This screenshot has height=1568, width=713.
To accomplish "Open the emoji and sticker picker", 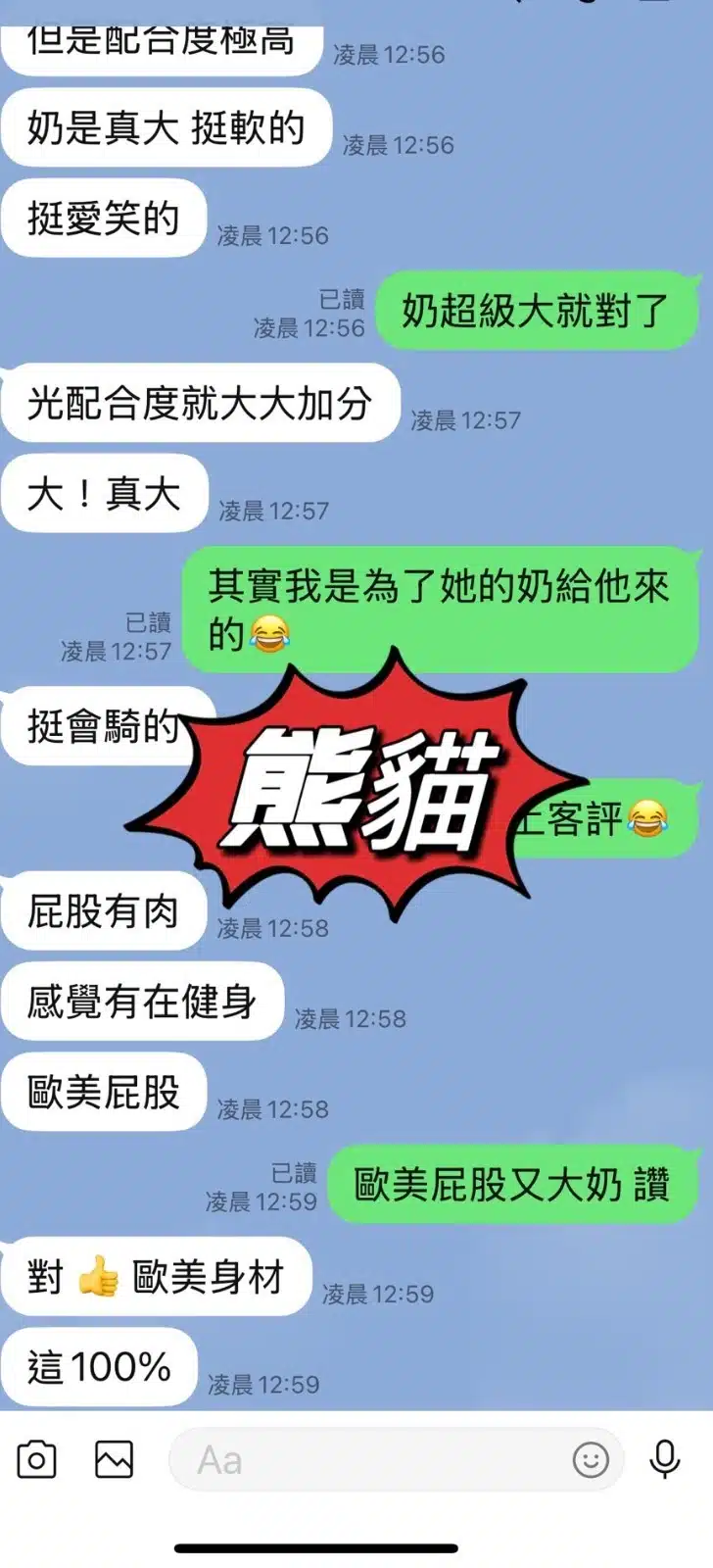I will click(x=591, y=1460).
